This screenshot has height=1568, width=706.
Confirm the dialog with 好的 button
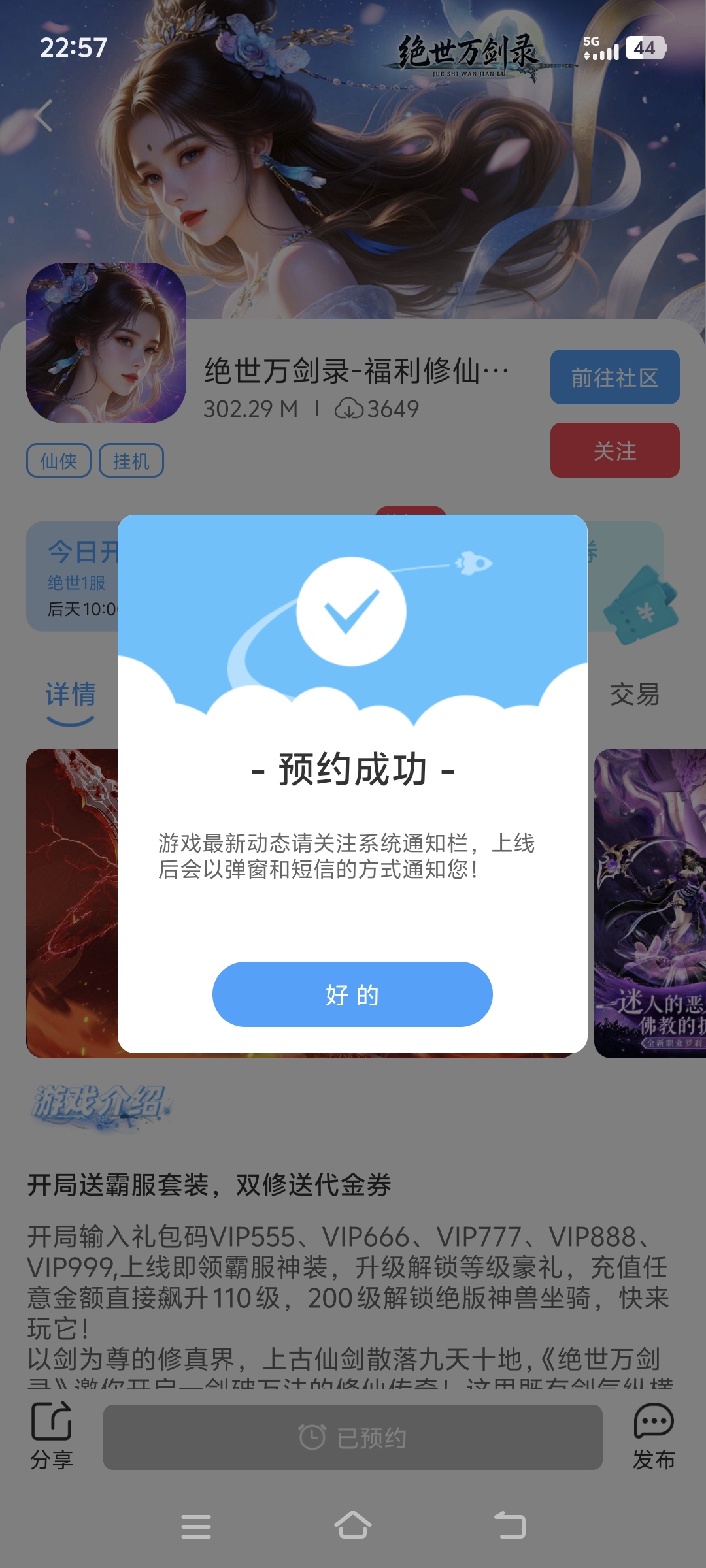point(352,994)
